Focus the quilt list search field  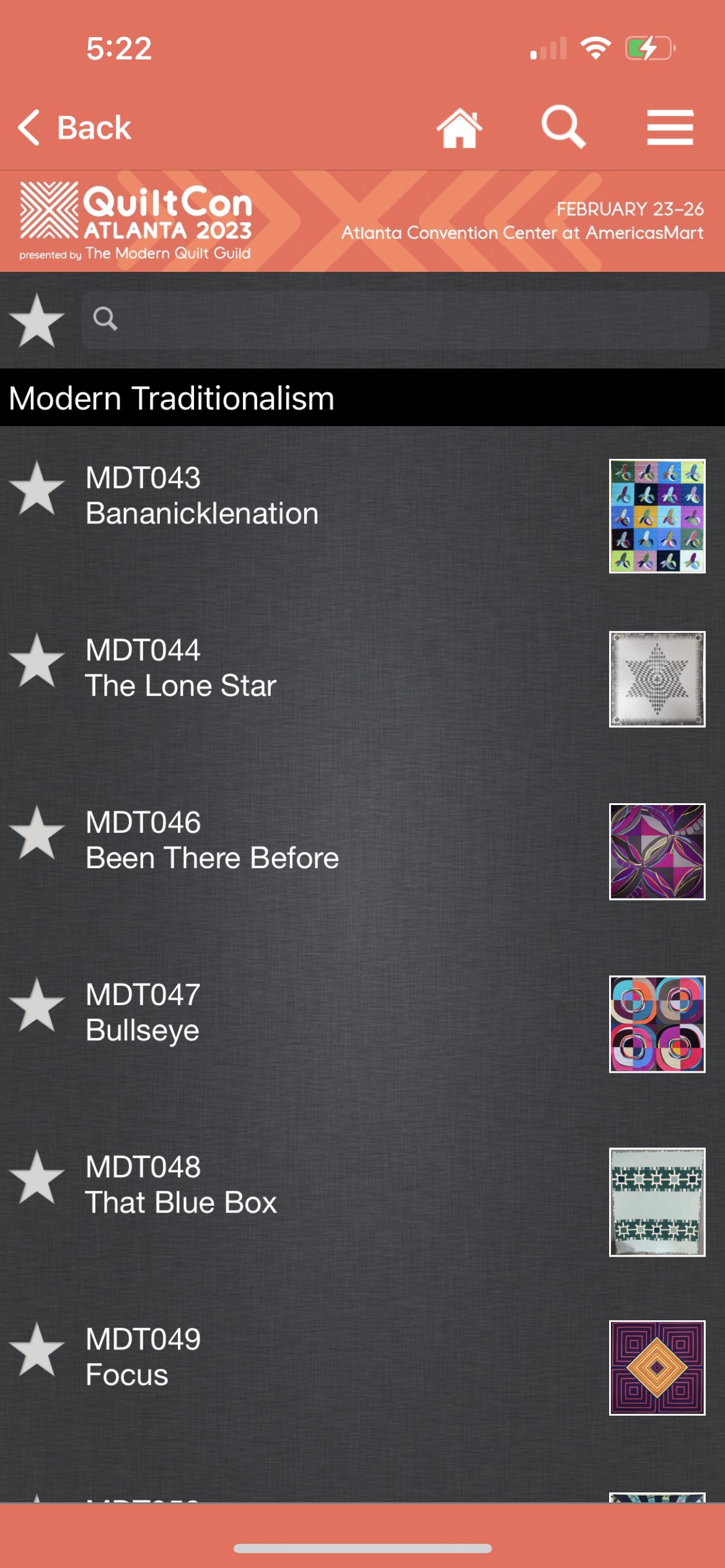coord(397,320)
